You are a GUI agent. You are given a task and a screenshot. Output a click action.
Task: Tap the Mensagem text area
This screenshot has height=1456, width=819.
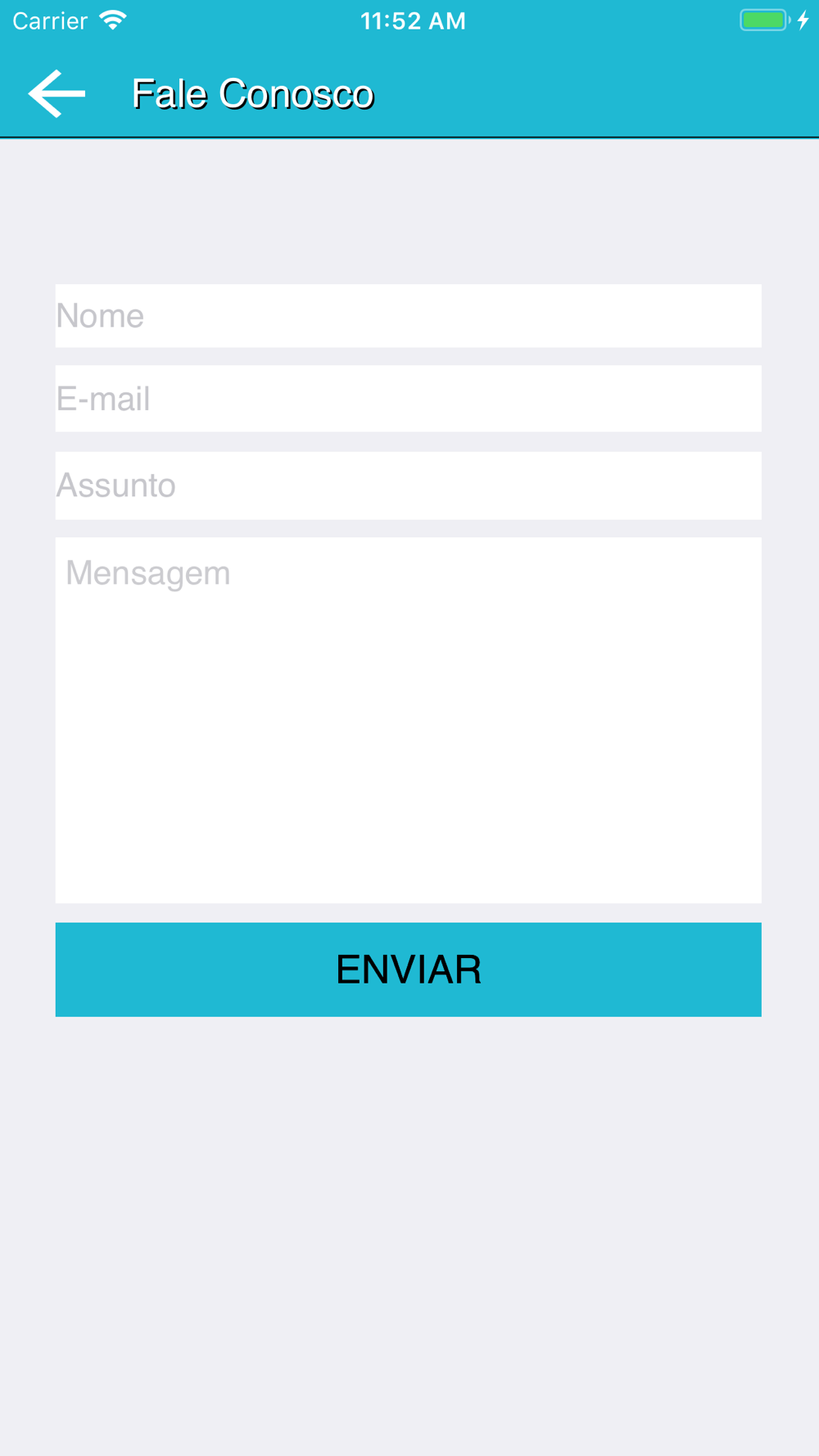pyautogui.click(x=408, y=720)
